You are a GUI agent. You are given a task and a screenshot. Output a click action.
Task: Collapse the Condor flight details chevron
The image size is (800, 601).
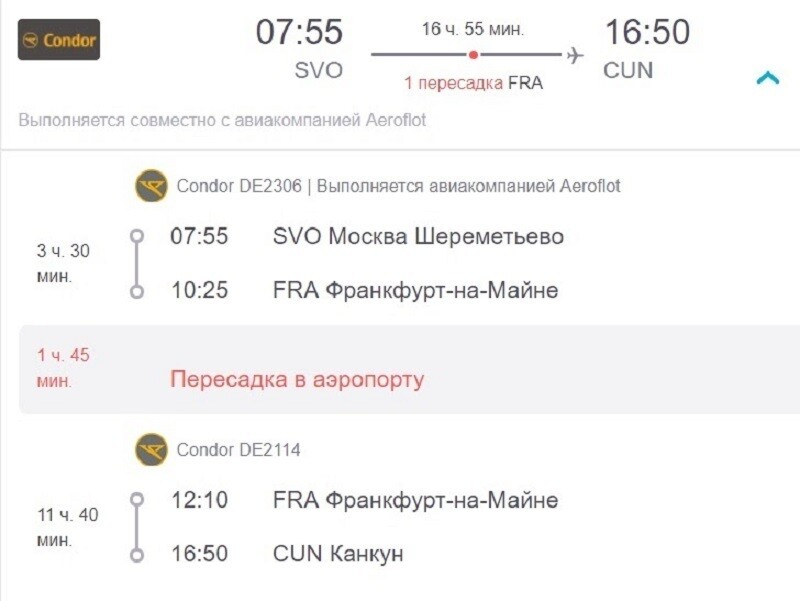point(768,77)
